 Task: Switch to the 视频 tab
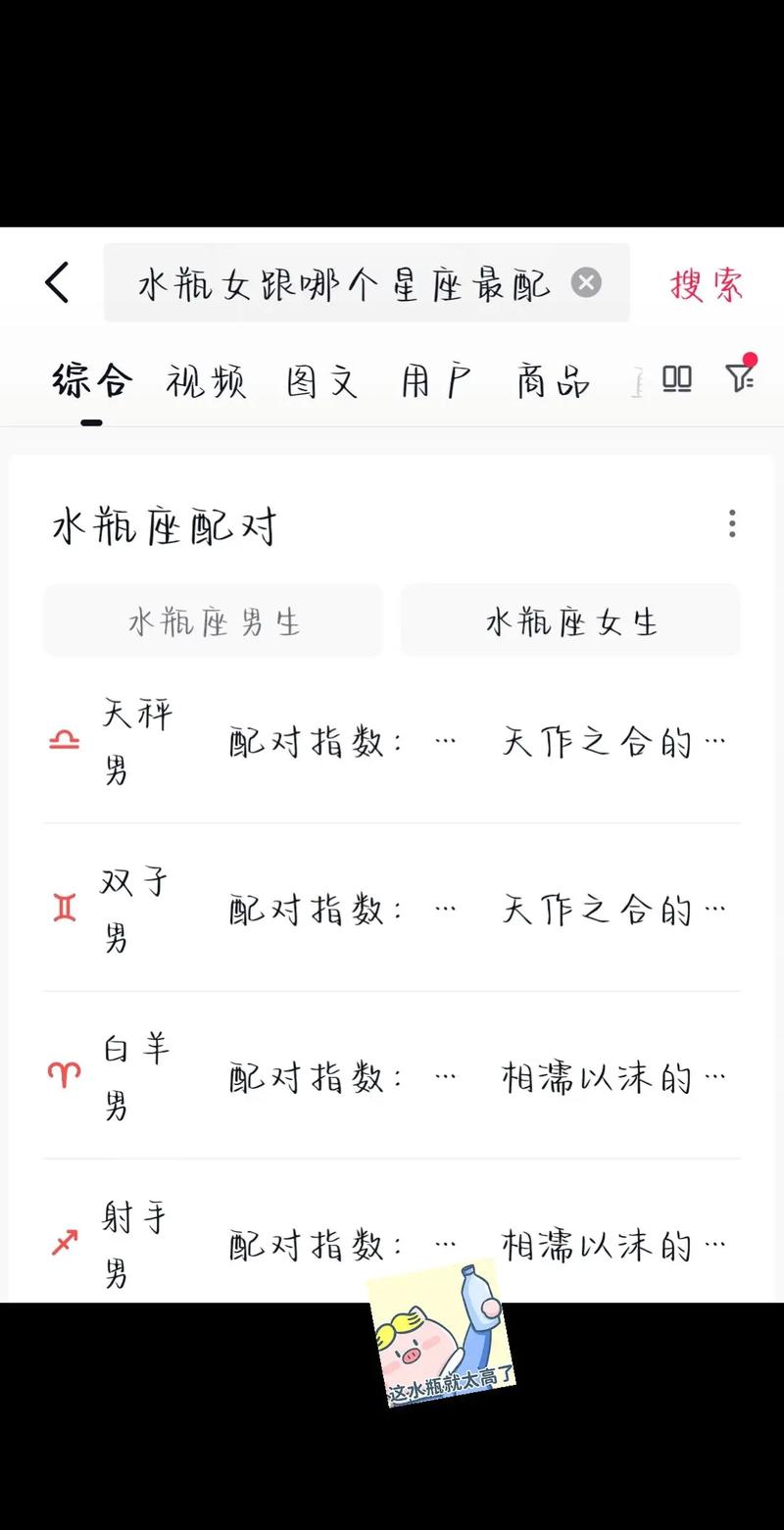(x=207, y=380)
